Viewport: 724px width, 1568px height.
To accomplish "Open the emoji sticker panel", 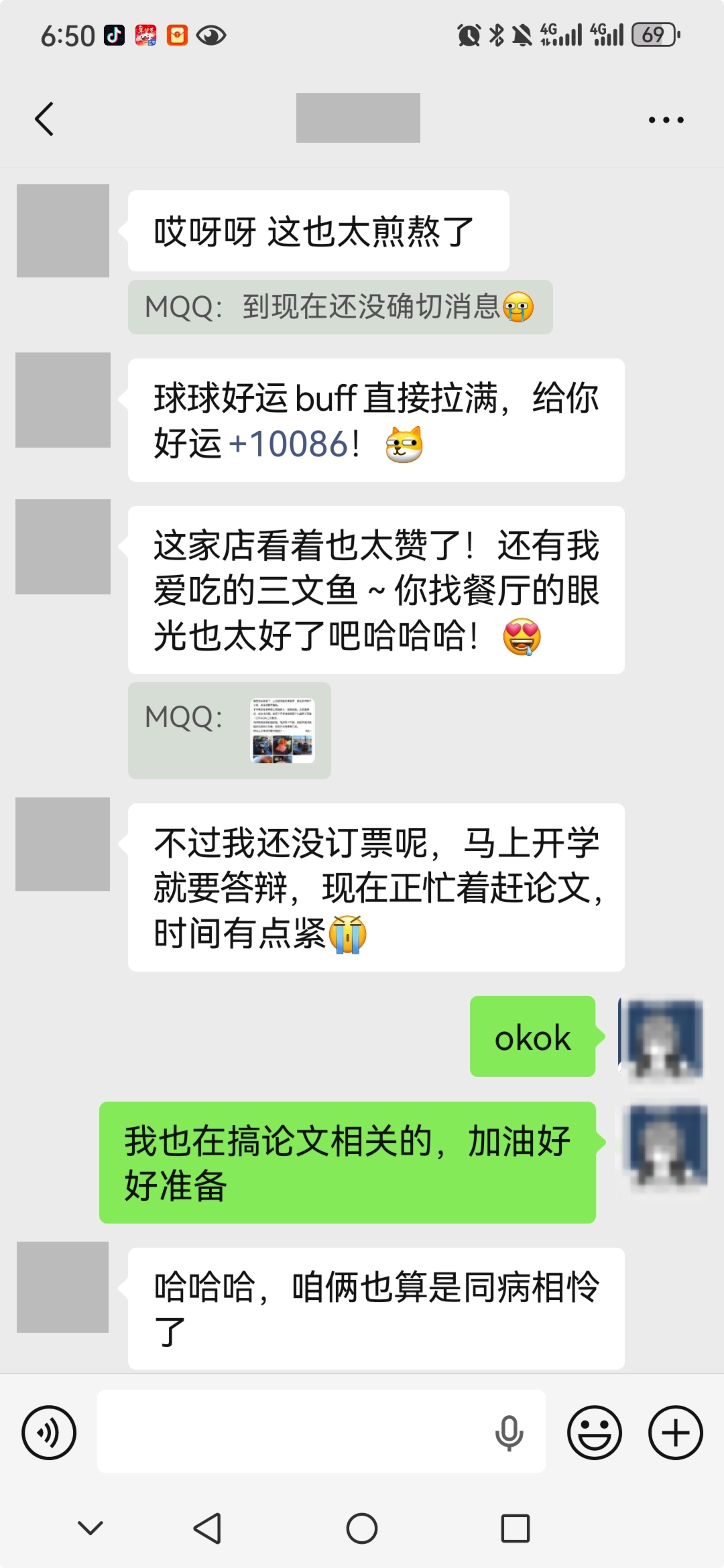I will (594, 1432).
